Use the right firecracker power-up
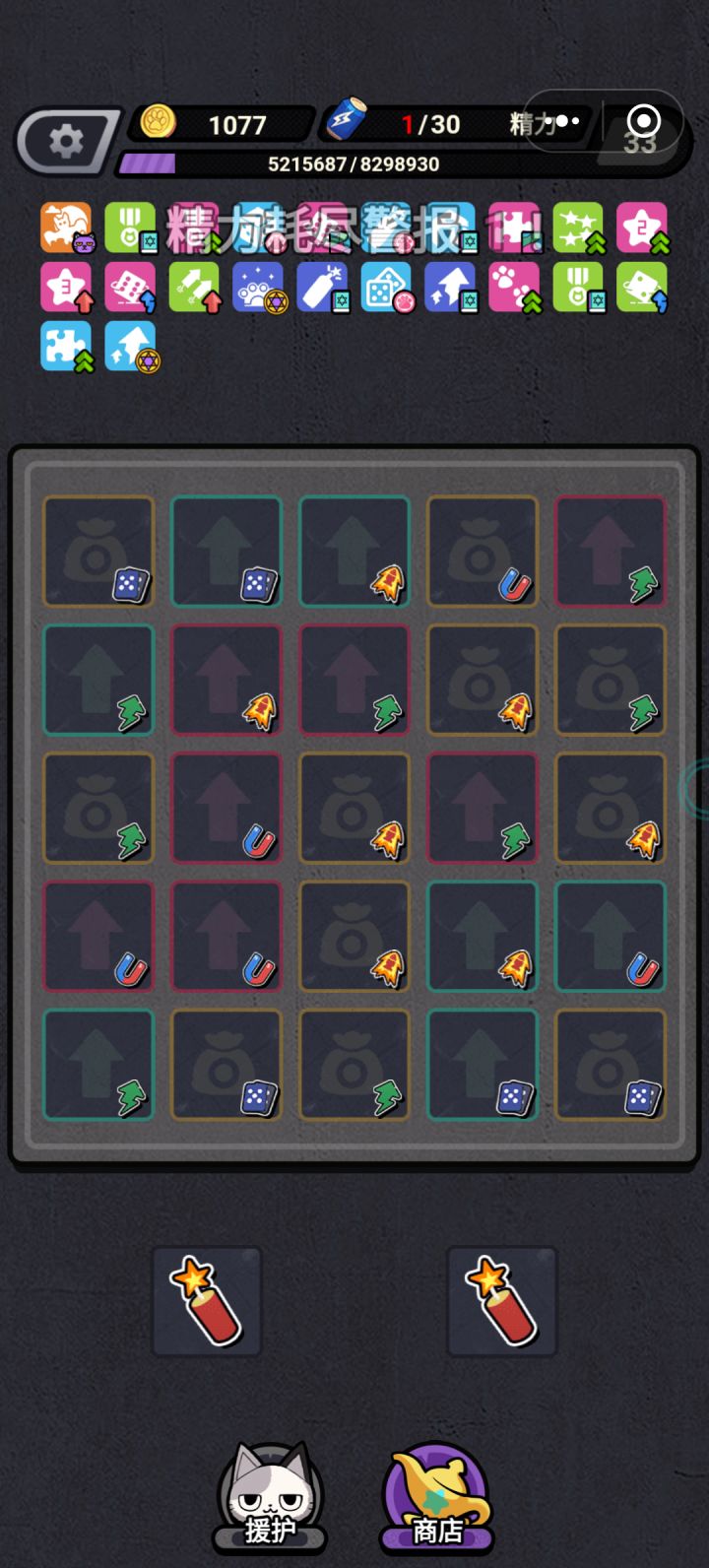 [501, 1302]
